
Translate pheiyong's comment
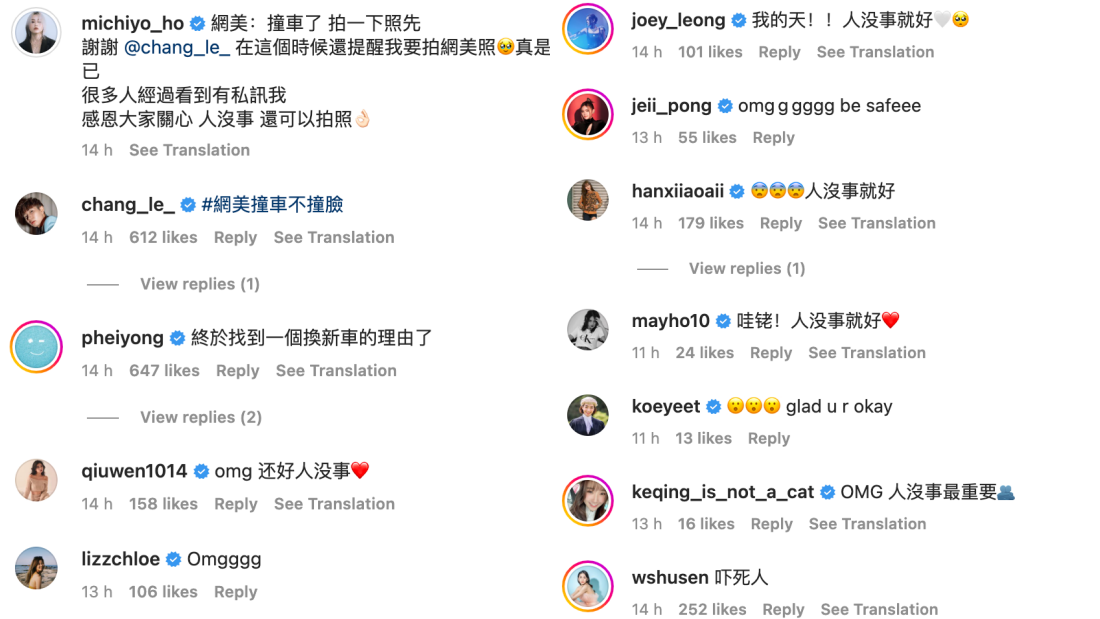tap(336, 370)
